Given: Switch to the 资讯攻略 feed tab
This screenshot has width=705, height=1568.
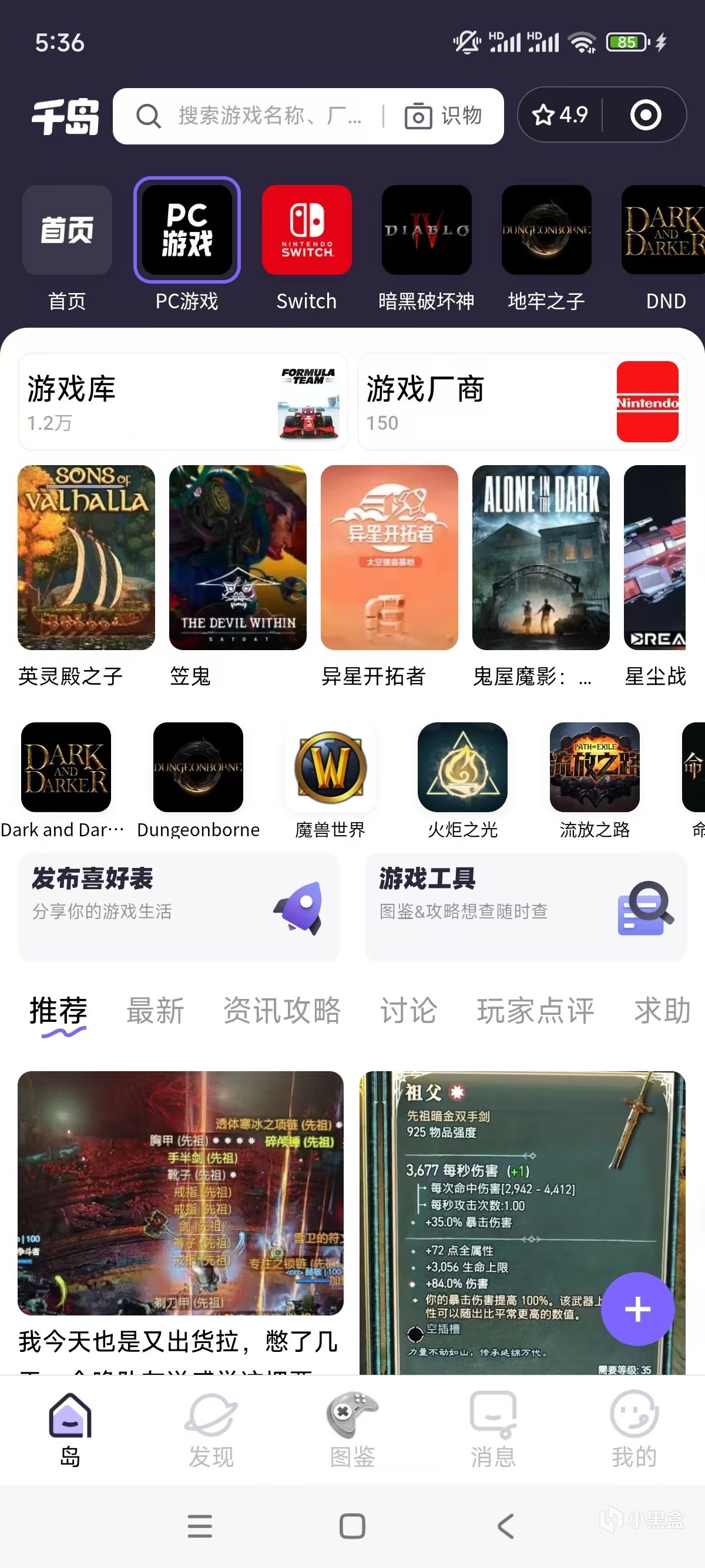Looking at the screenshot, I should 282,1011.
